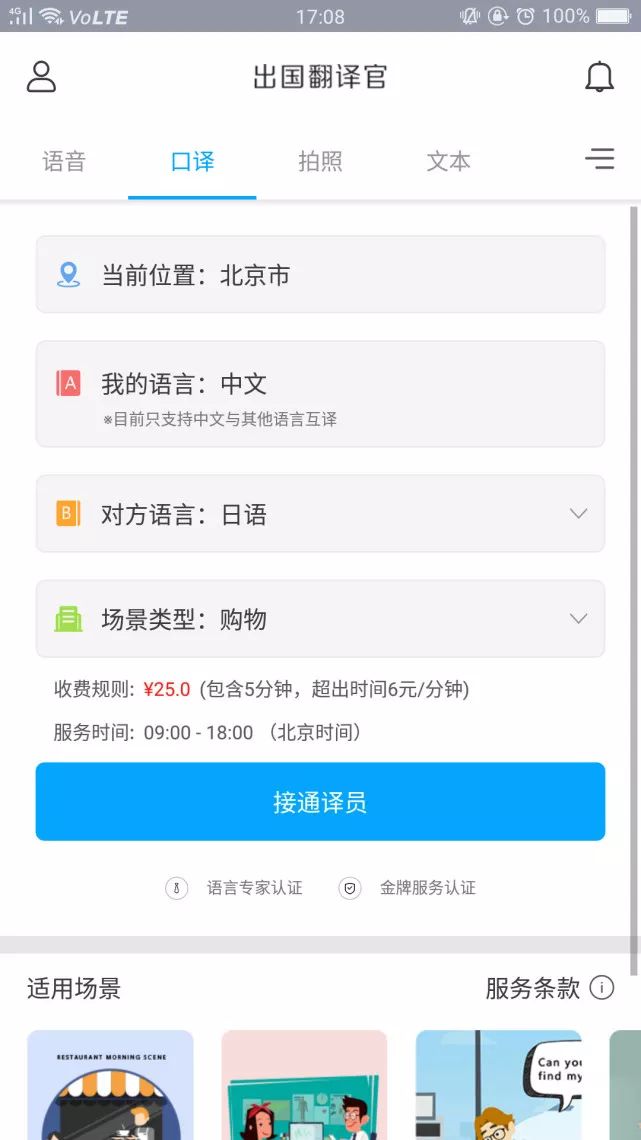This screenshot has height=1140, width=641.
Task: Open the three-line menu beside tabs
Action: coord(599,159)
